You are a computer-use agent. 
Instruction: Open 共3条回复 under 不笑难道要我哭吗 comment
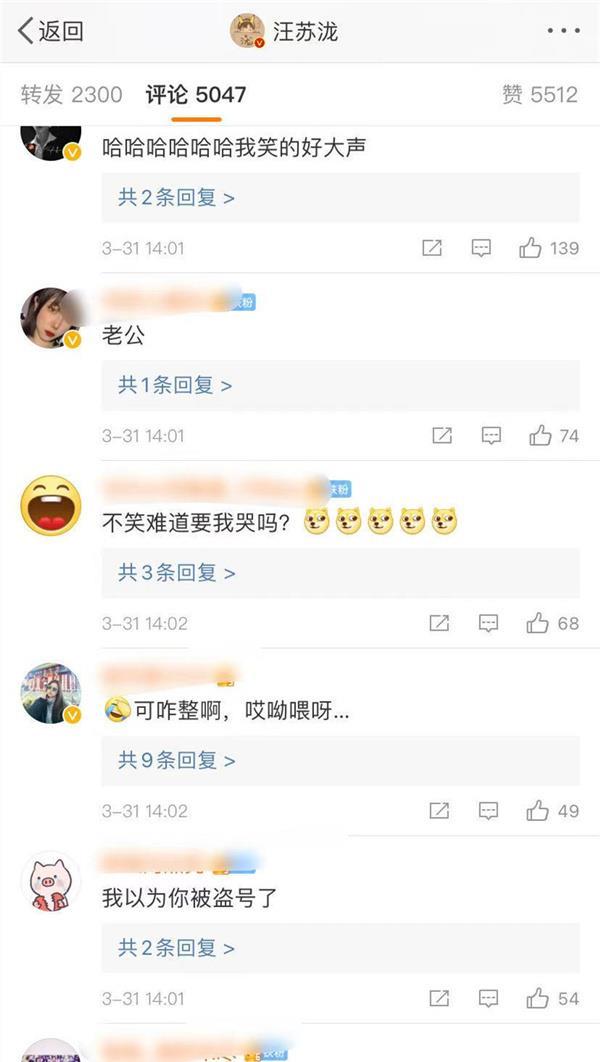pos(177,573)
